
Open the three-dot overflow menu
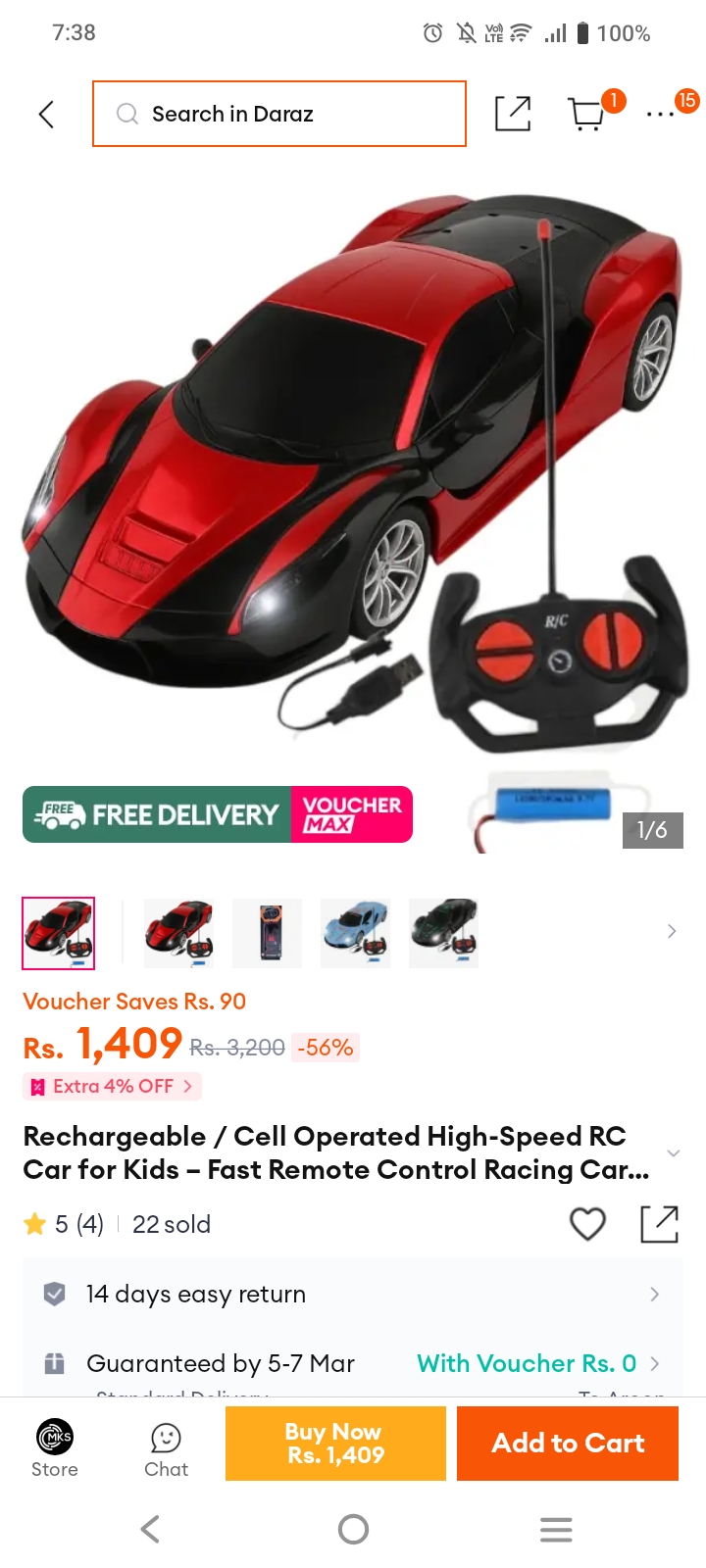click(x=660, y=115)
